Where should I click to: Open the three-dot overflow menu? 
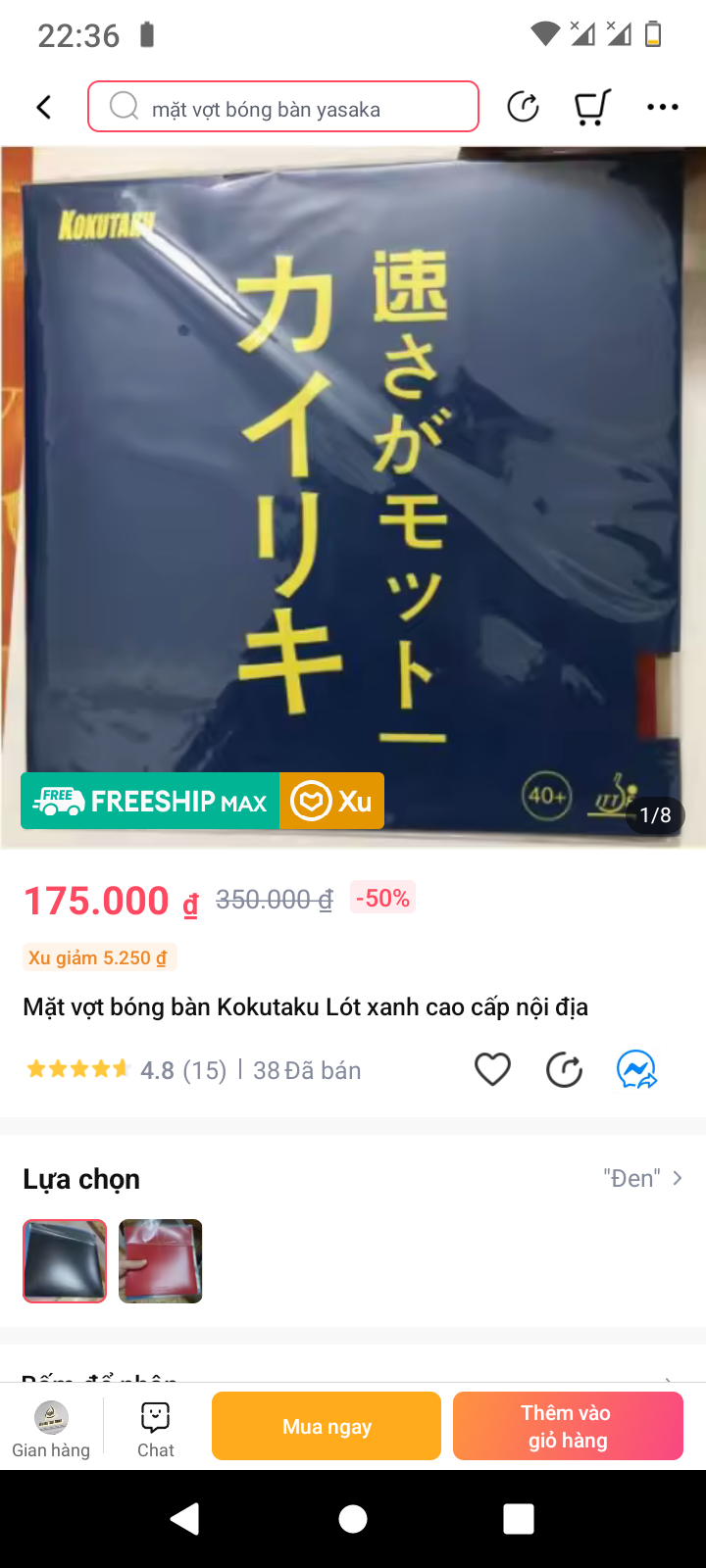pyautogui.click(x=663, y=107)
